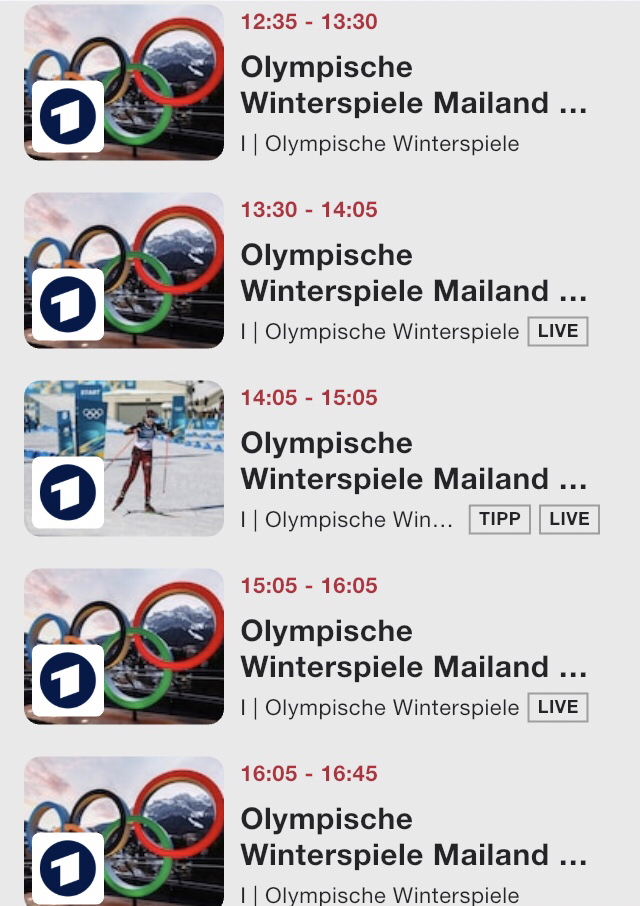
Task: Tap the 16:05 - 16:45 Olympische Winterspiele listing
Action: (x=413, y=837)
